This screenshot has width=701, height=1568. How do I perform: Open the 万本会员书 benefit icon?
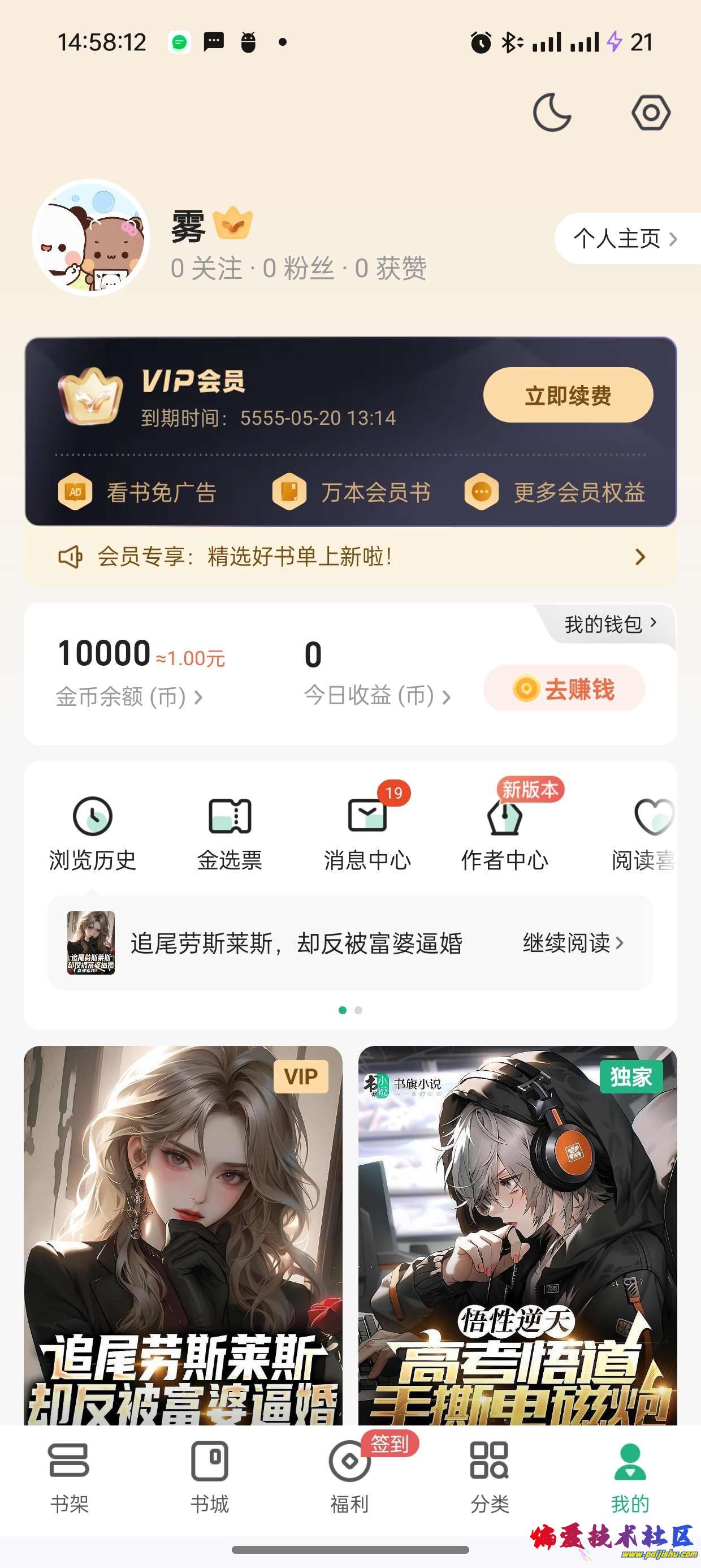(x=290, y=492)
